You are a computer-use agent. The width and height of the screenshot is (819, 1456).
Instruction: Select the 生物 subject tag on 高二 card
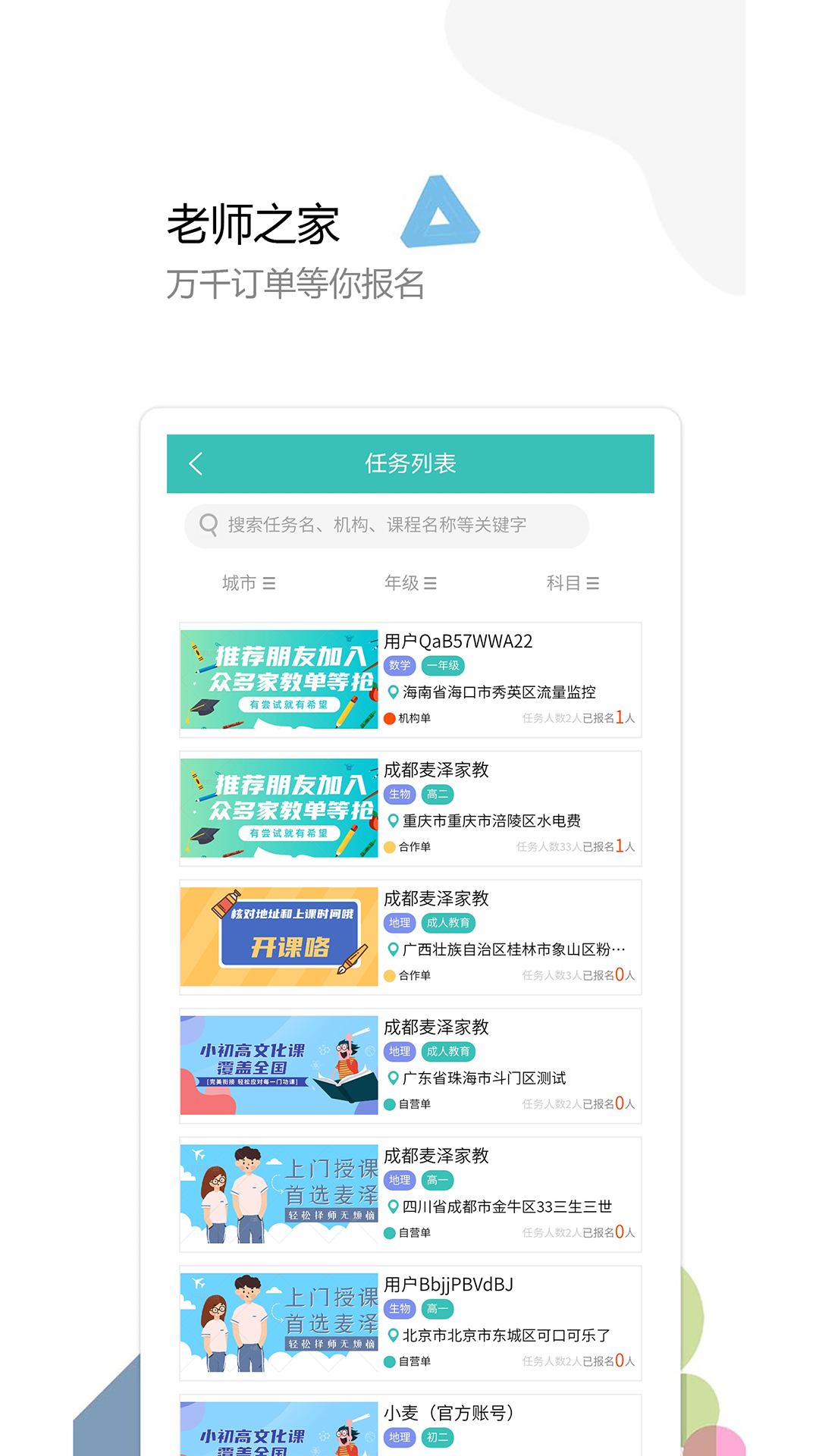click(x=399, y=795)
